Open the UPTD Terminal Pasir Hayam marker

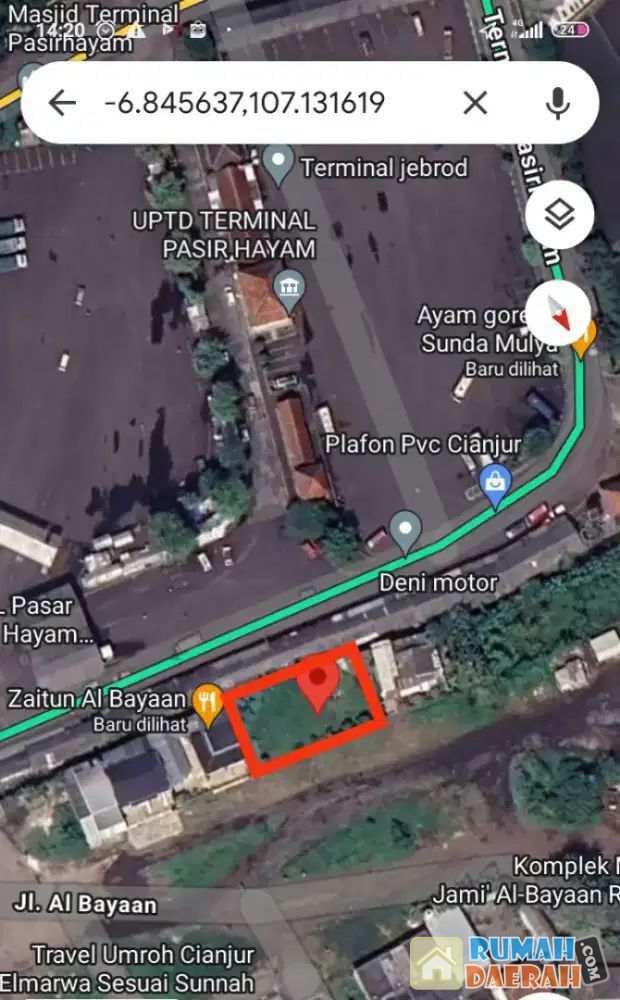289,287
